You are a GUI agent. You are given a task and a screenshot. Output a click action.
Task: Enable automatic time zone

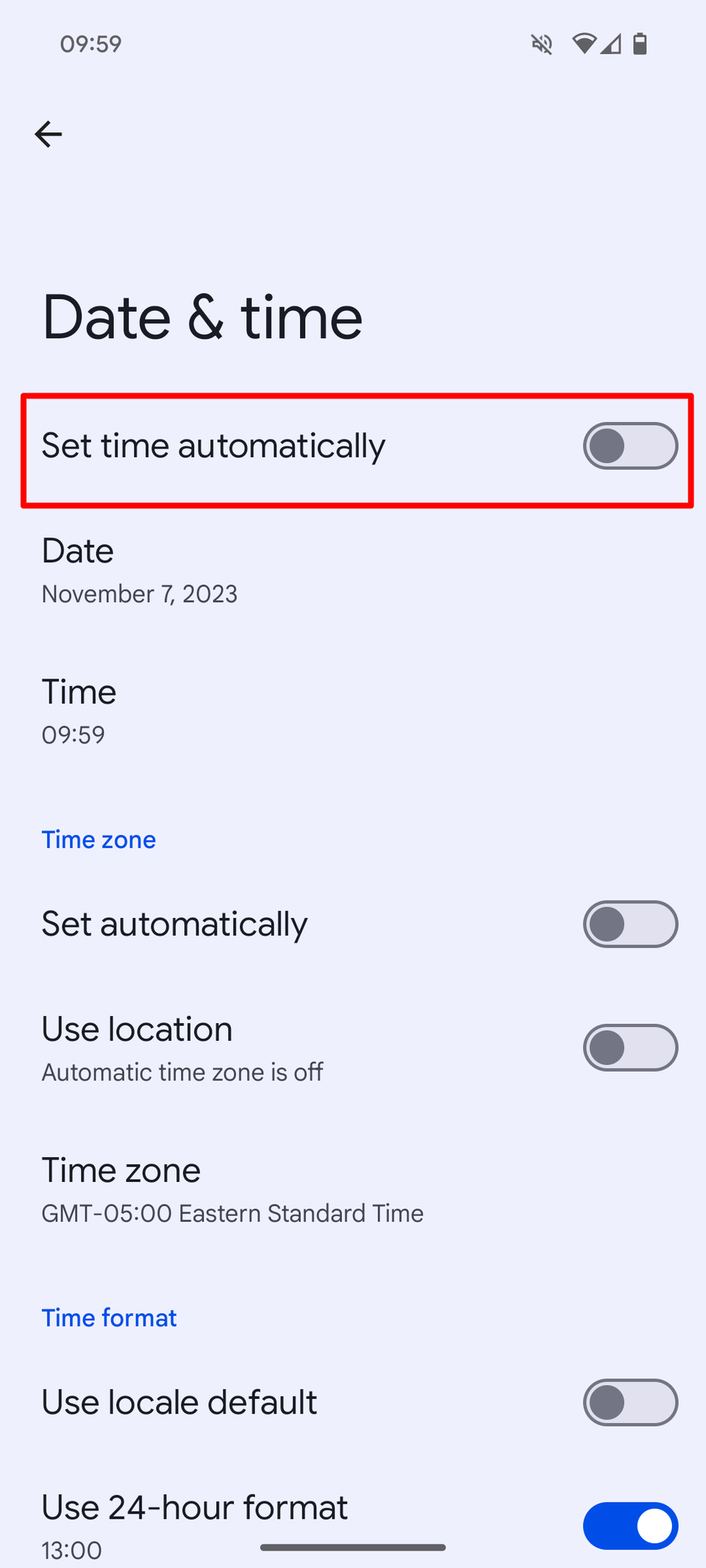point(630,924)
